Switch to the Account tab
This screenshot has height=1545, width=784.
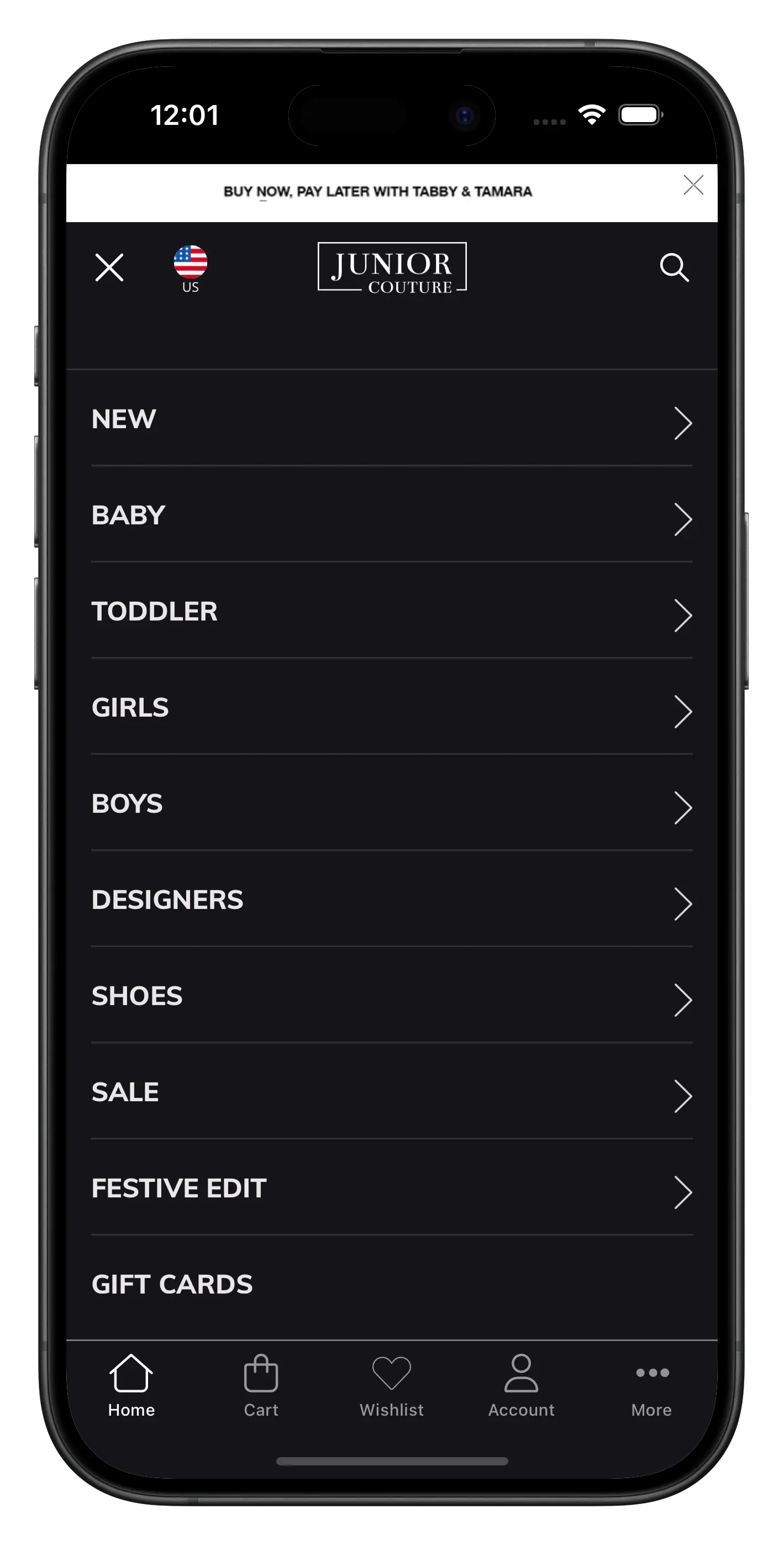521,1385
